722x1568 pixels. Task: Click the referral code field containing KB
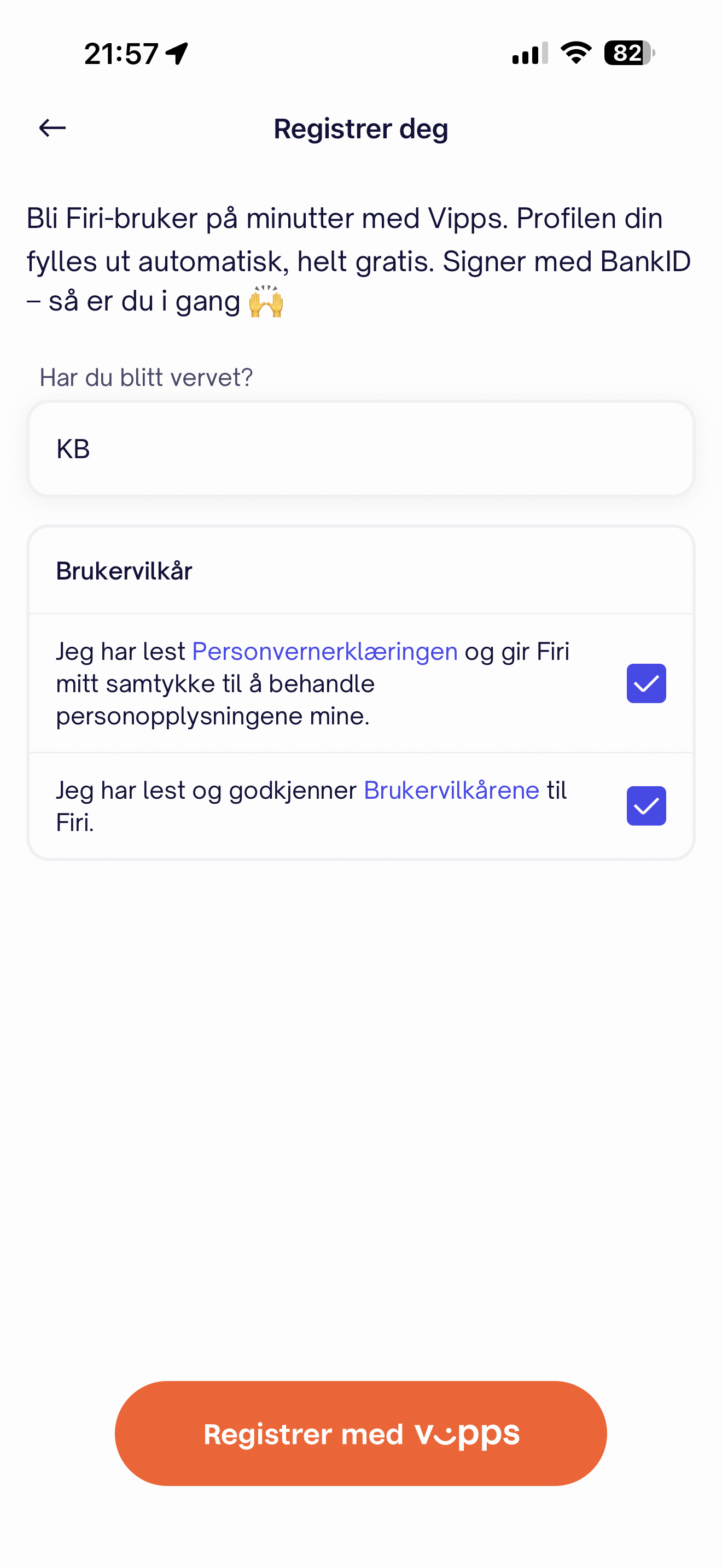361,449
